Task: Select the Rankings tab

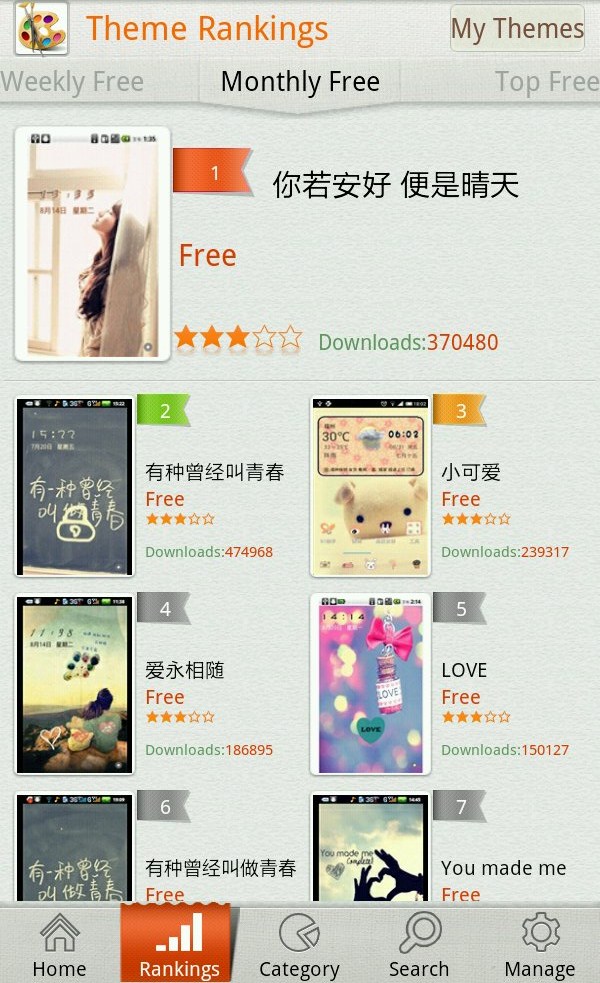Action: click(179, 945)
